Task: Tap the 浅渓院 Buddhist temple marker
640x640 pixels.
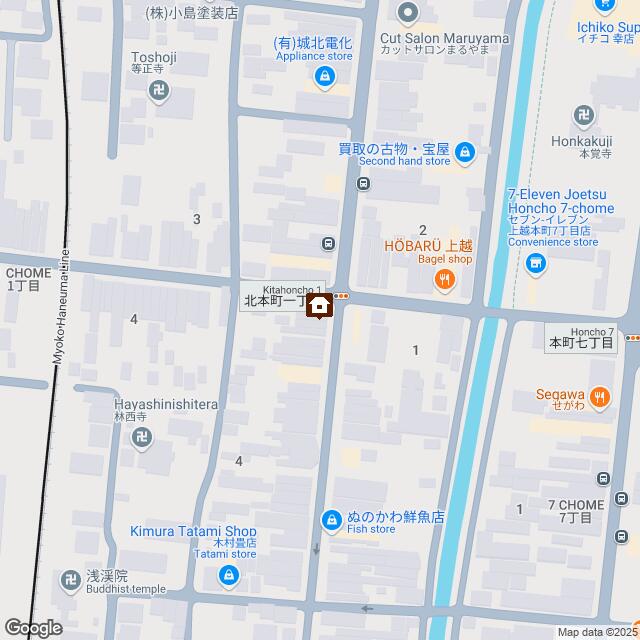Action: coord(70,578)
